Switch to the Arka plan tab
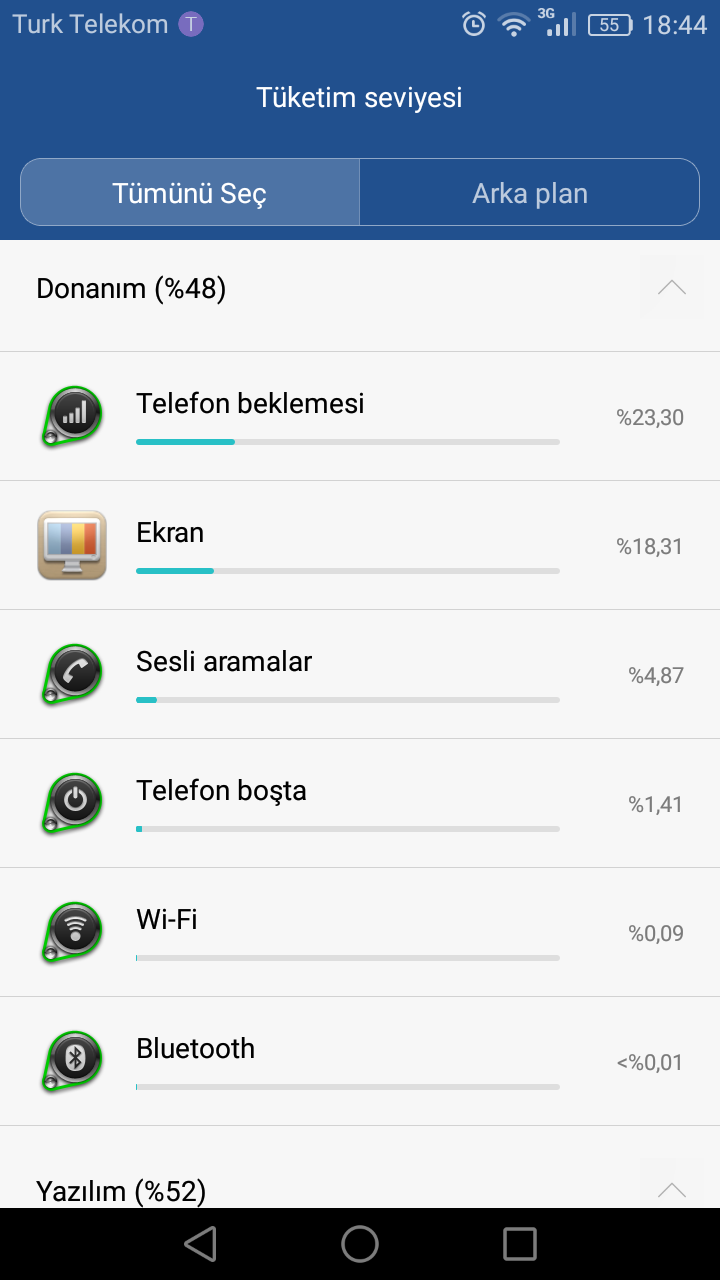 [x=529, y=192]
